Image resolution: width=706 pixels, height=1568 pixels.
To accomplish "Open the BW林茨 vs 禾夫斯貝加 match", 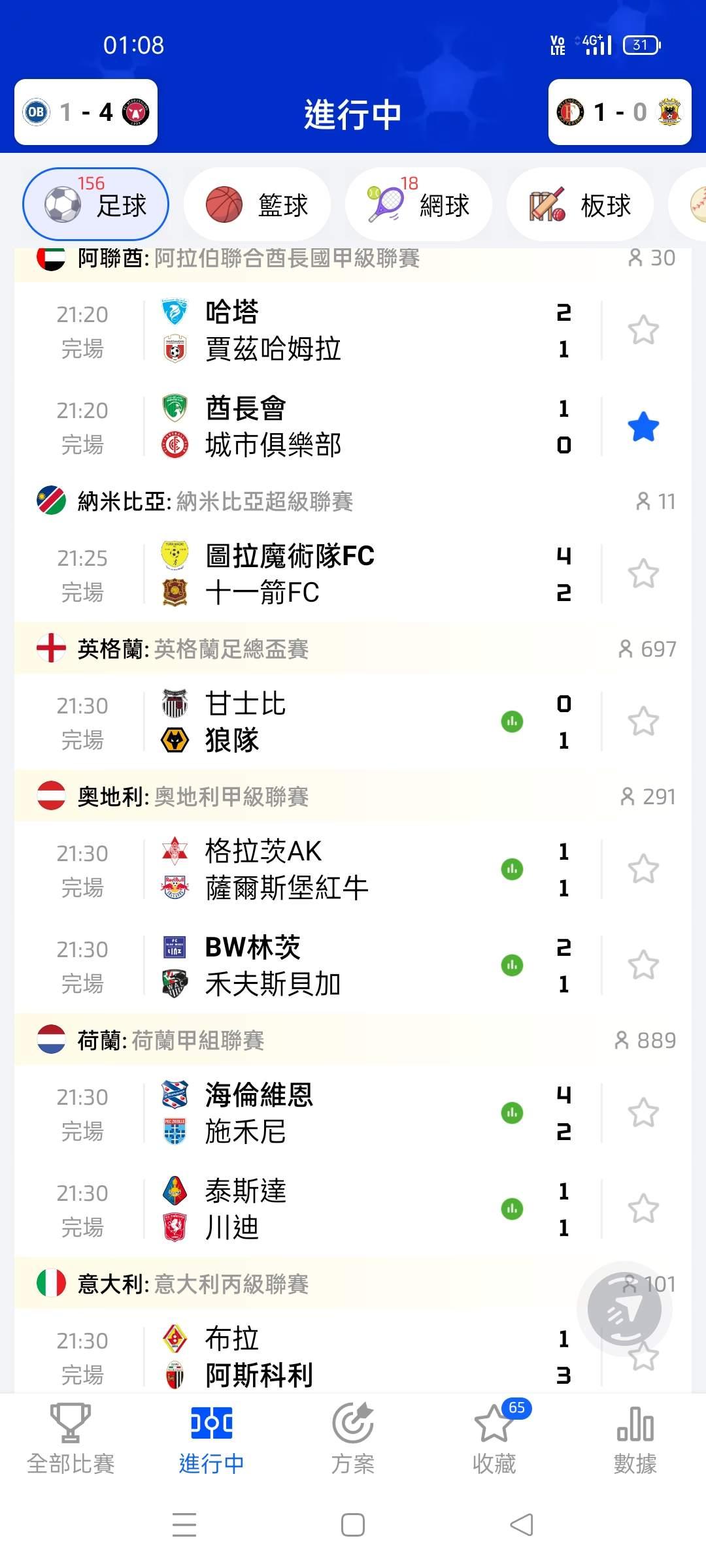I will click(x=327, y=965).
